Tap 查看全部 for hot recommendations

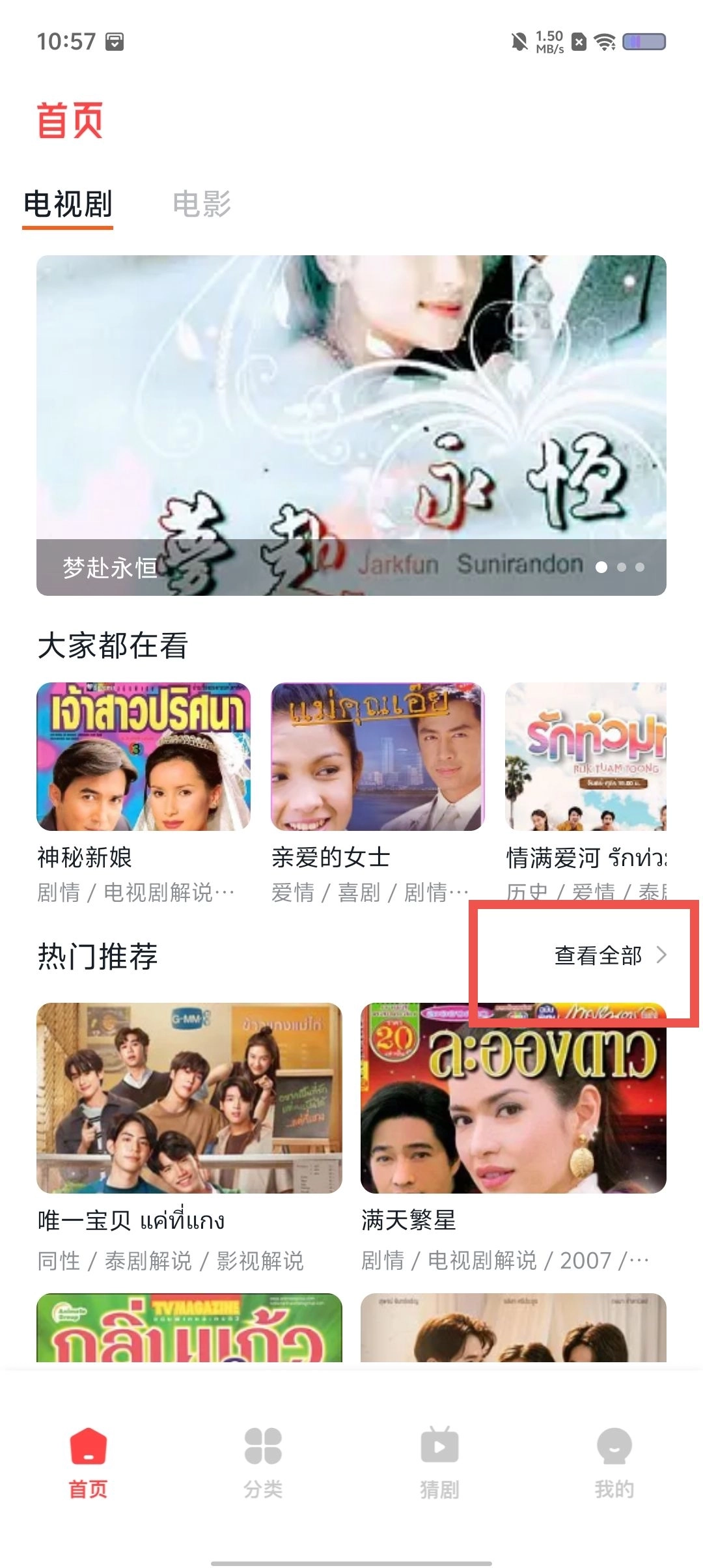click(x=609, y=955)
